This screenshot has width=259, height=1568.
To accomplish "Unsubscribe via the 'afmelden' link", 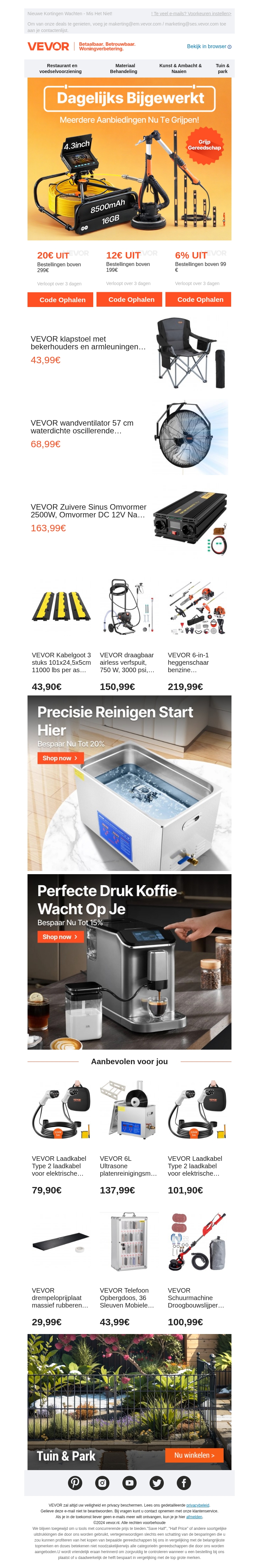I will pos(194,1516).
